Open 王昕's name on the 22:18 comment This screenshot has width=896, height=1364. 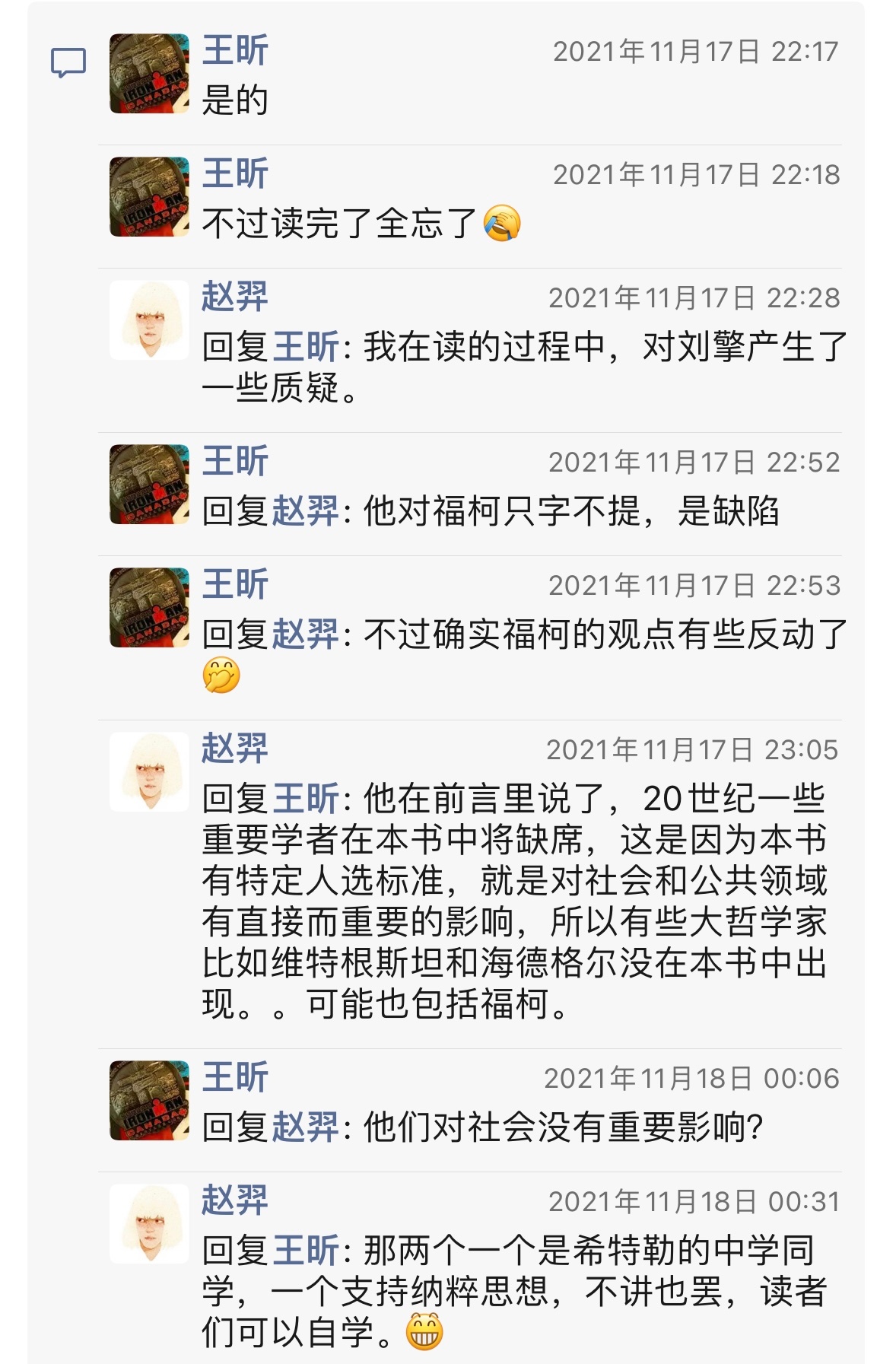click(x=235, y=173)
